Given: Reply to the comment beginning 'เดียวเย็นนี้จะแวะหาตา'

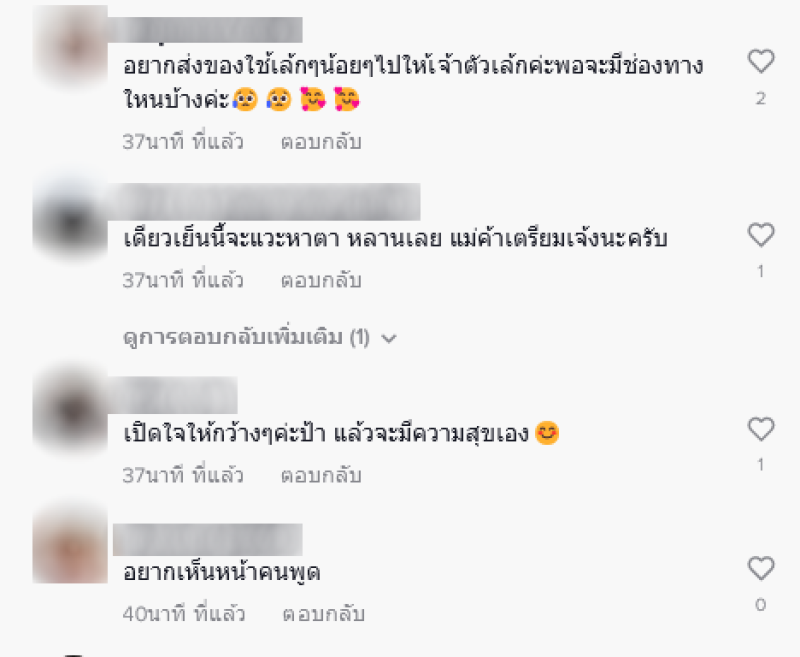Looking at the screenshot, I should [x=321, y=280].
